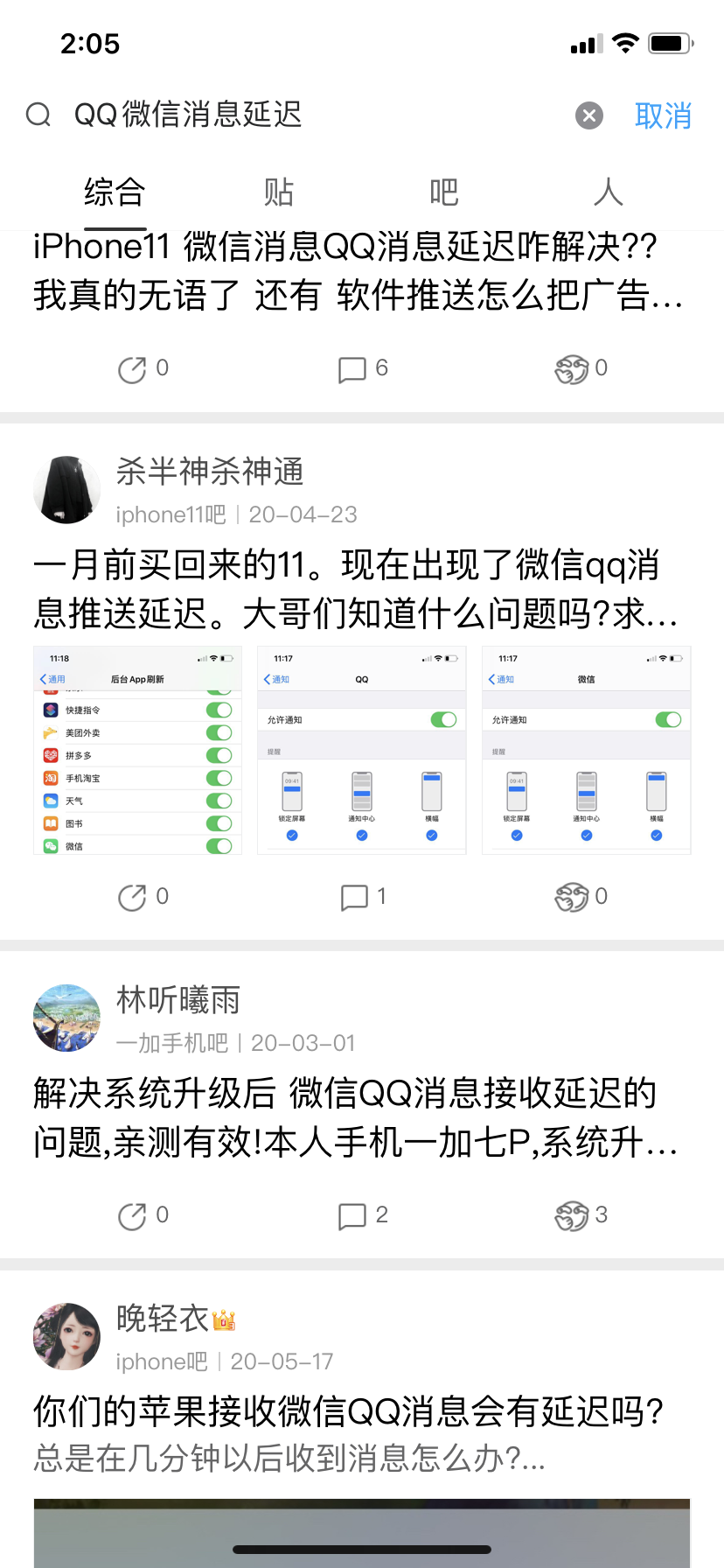Select the 综合 tab
Viewport: 724px width, 1568px height.
tap(115, 192)
